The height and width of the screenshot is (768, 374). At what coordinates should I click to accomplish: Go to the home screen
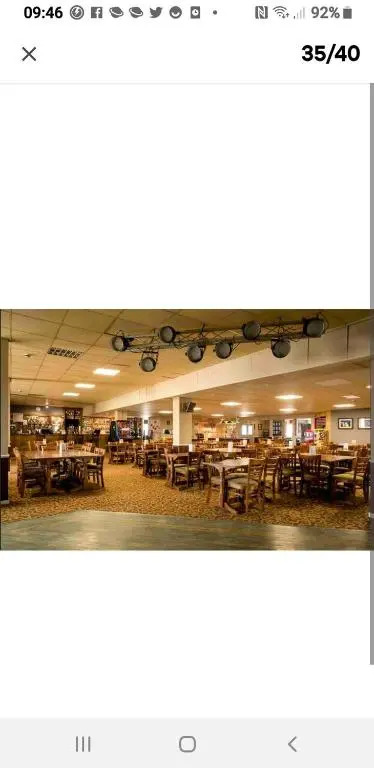[x=187, y=744]
